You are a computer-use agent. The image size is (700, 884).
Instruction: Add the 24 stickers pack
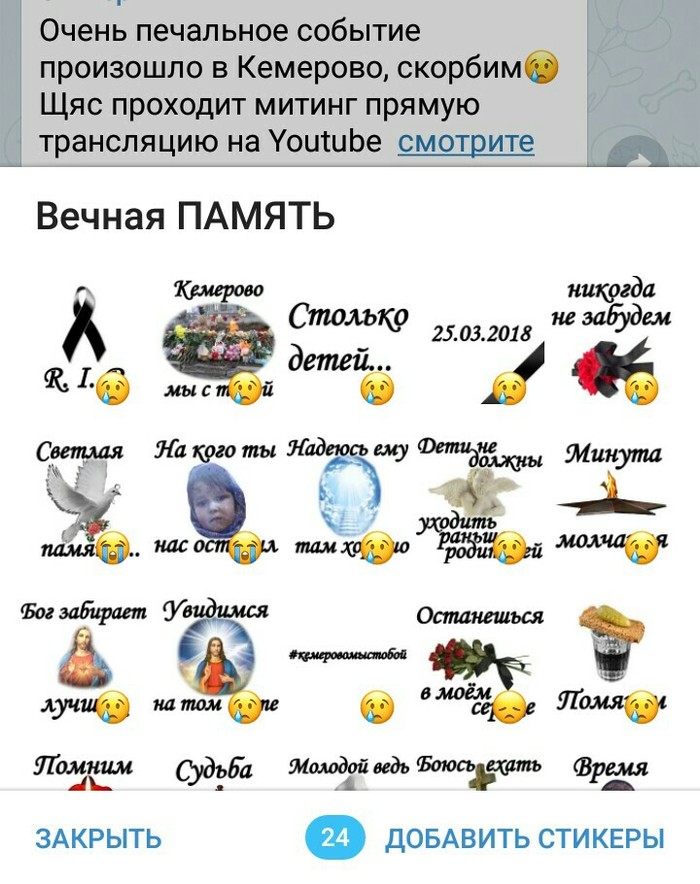point(524,838)
